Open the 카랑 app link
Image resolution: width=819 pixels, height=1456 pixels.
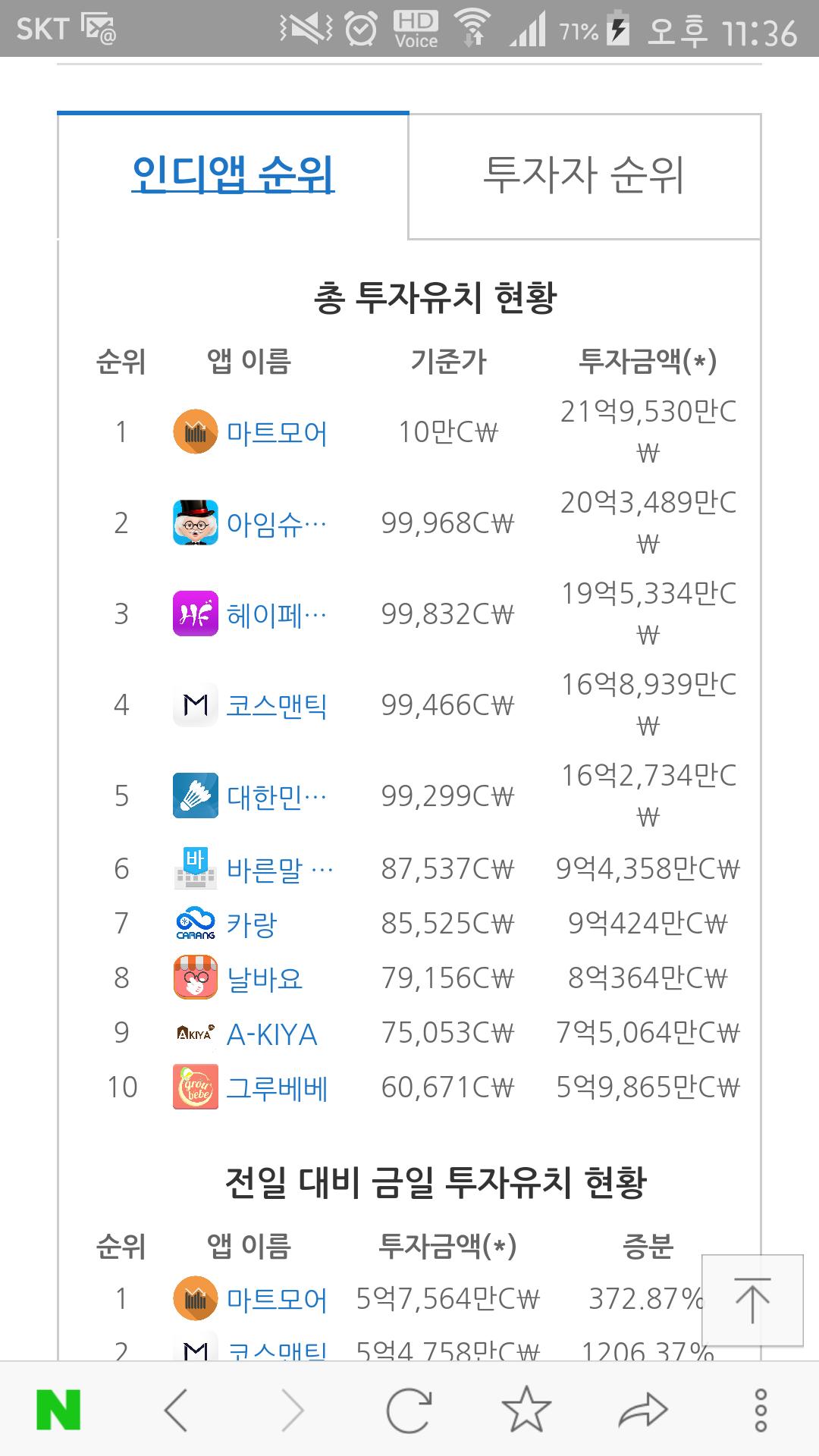point(252,924)
